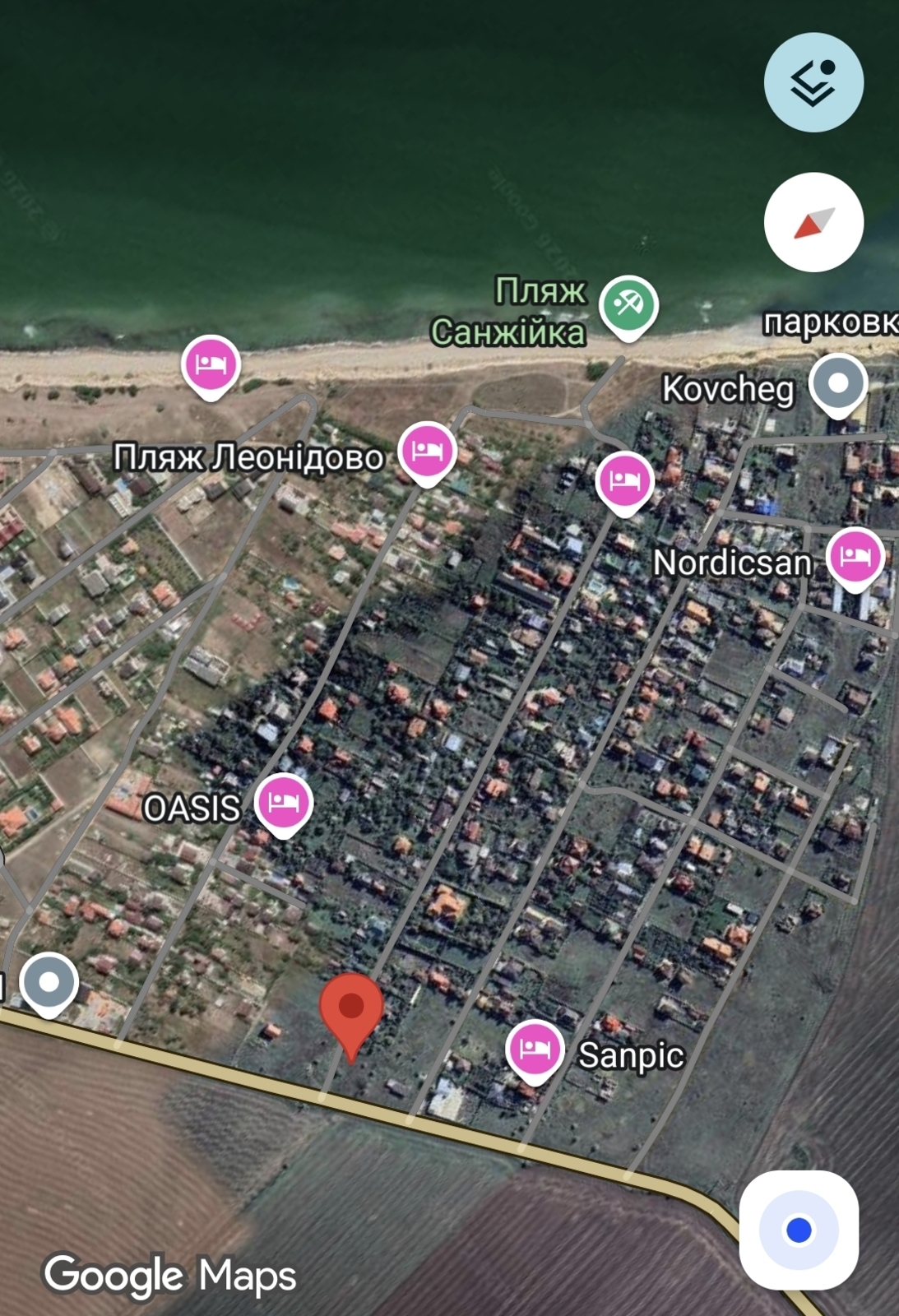The image size is (899, 1316).
Task: Center map on my current location
Action: click(799, 1230)
